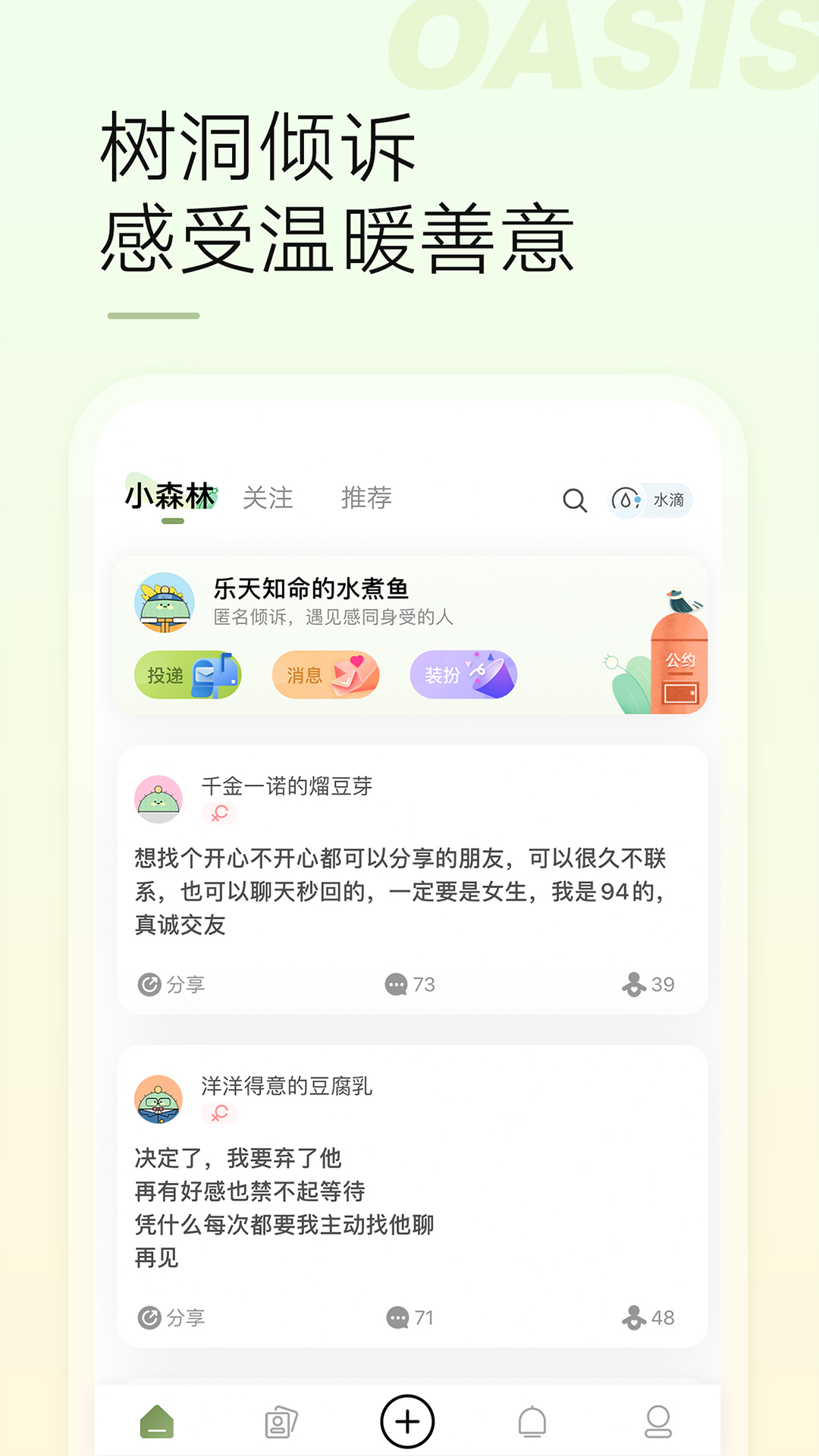Viewport: 819px width, 1456px height.
Task: Select the home icon in bottom navigation
Action: click(x=157, y=1421)
